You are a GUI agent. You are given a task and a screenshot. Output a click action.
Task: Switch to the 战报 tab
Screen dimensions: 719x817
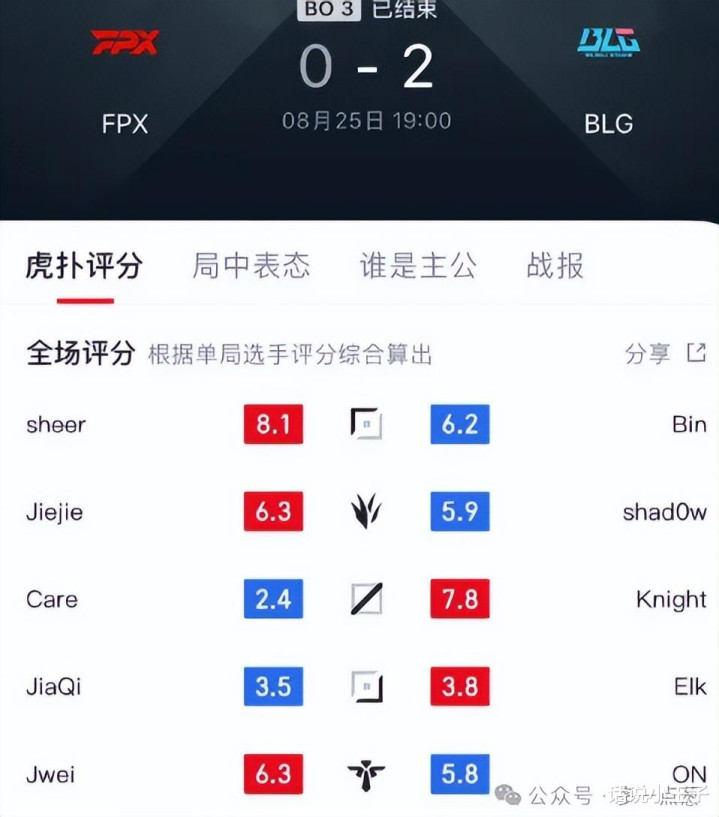pyautogui.click(x=555, y=266)
